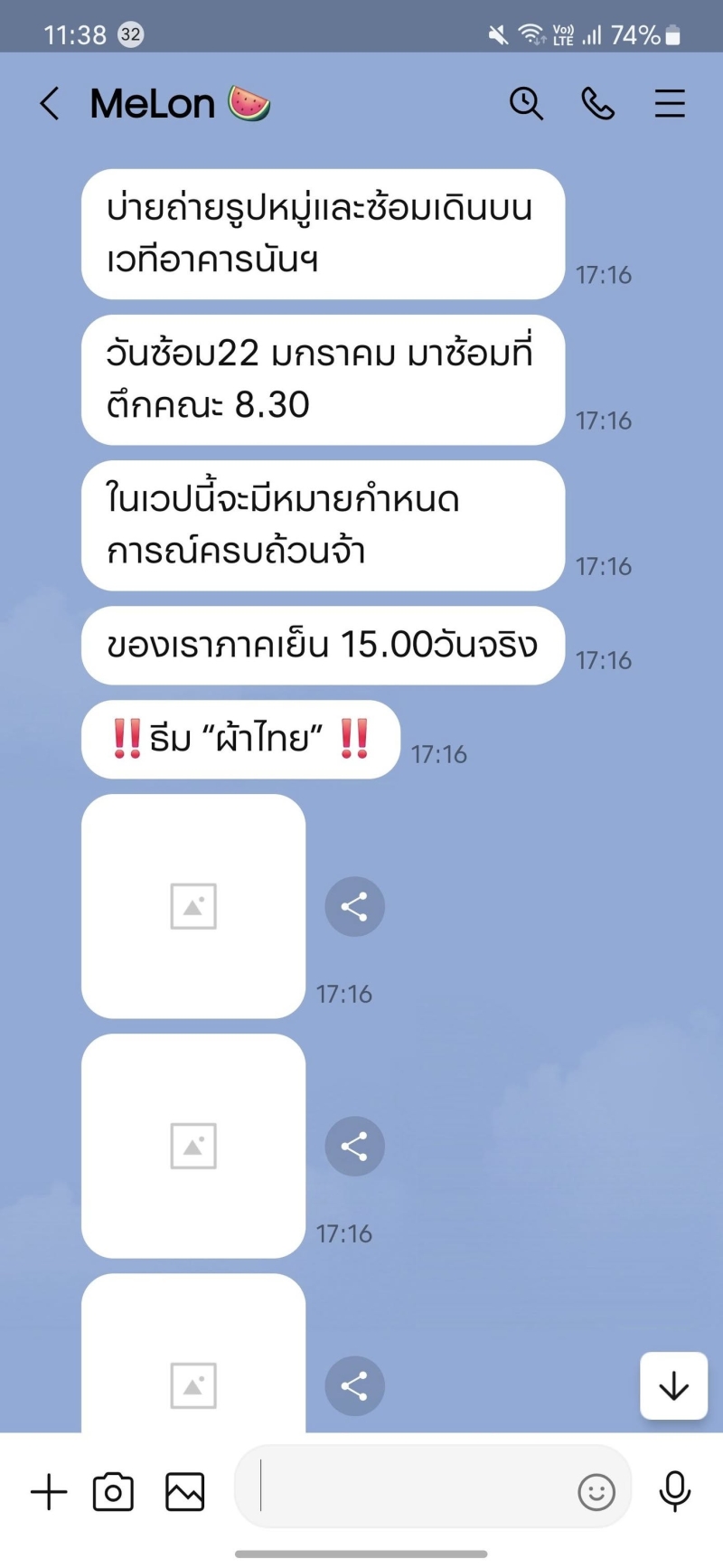Go back from the MeLon chat
The height and width of the screenshot is (1568, 723).
[50, 104]
